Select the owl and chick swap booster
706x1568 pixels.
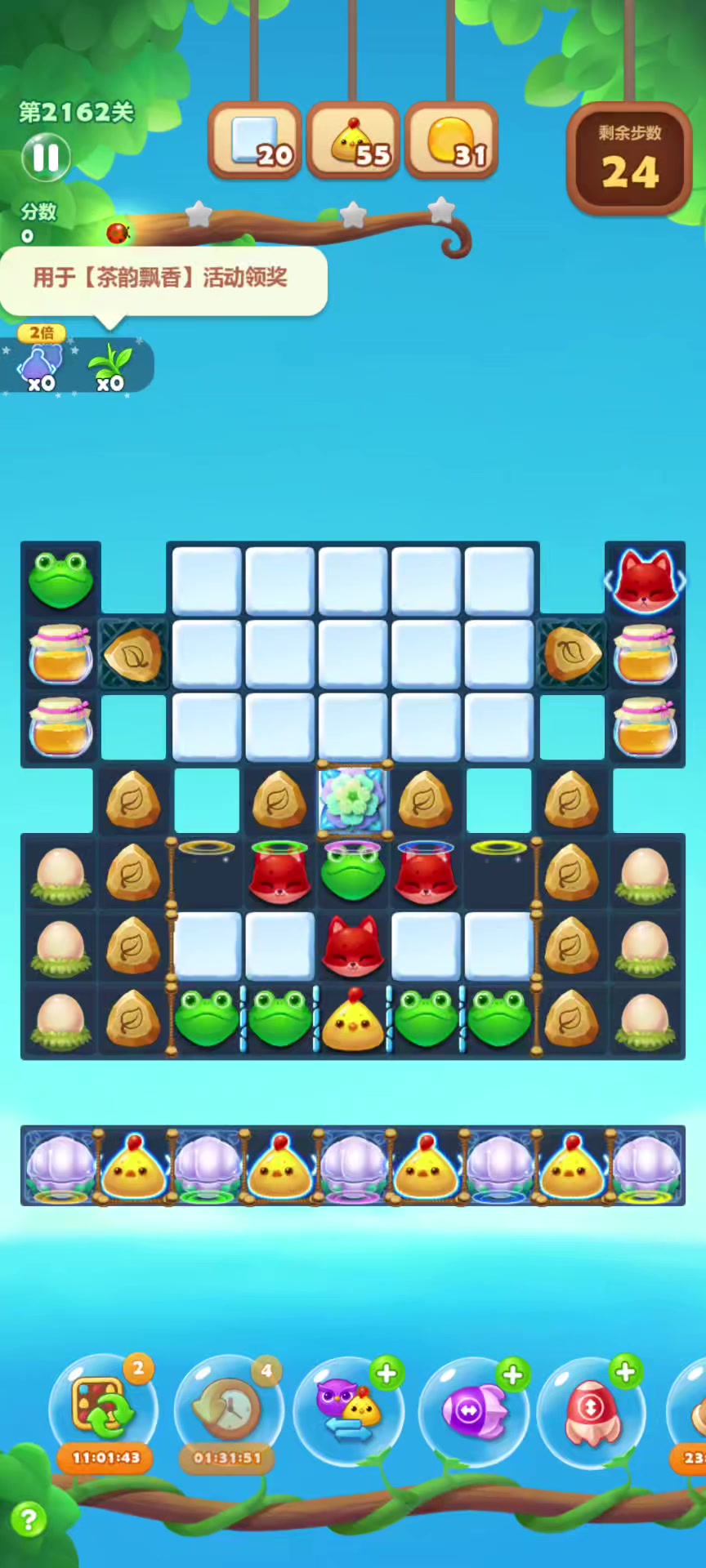pyautogui.click(x=349, y=1408)
